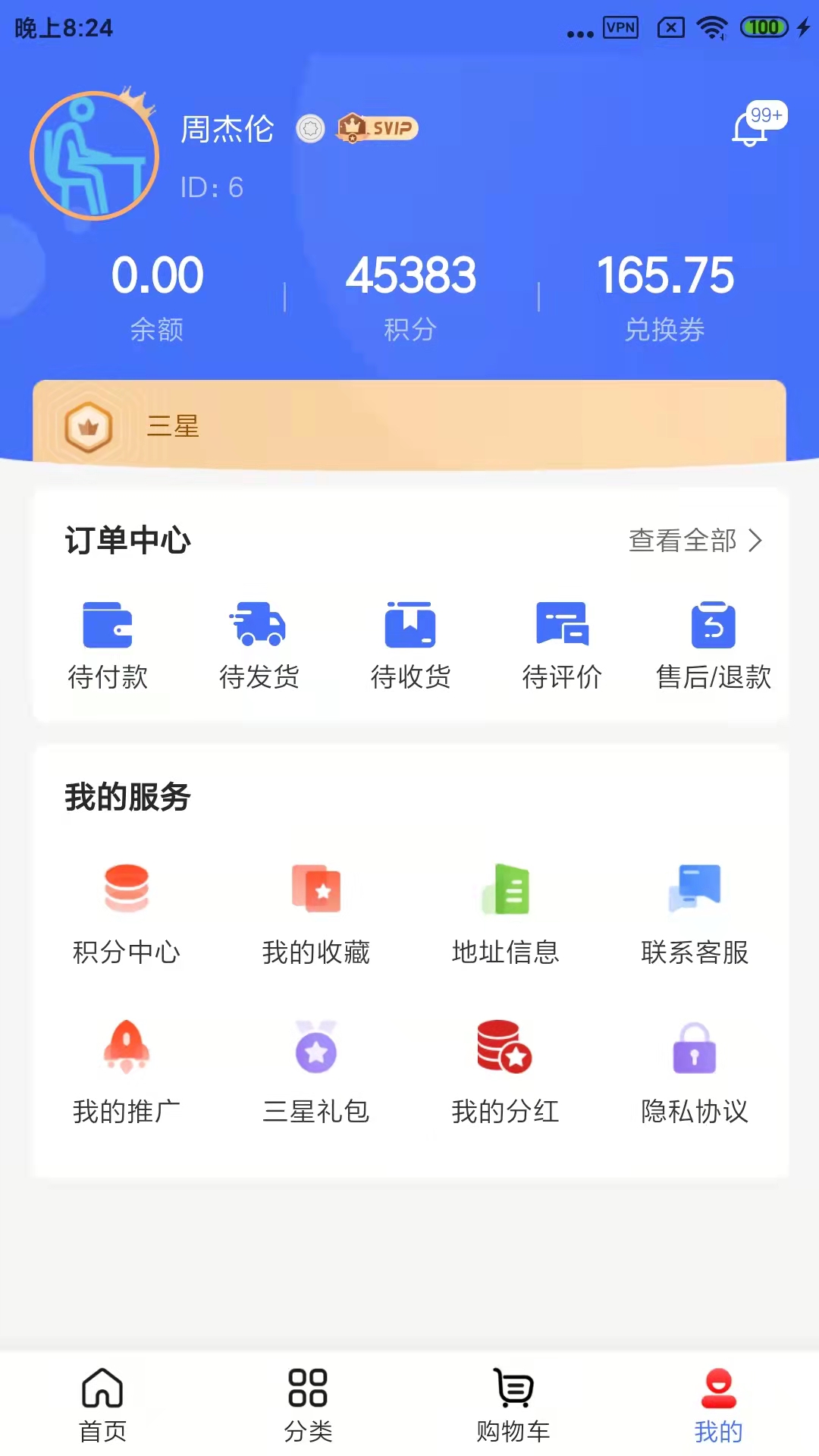Tap the 三星 membership level banner
This screenshot has width=819, height=1456.
[x=409, y=426]
